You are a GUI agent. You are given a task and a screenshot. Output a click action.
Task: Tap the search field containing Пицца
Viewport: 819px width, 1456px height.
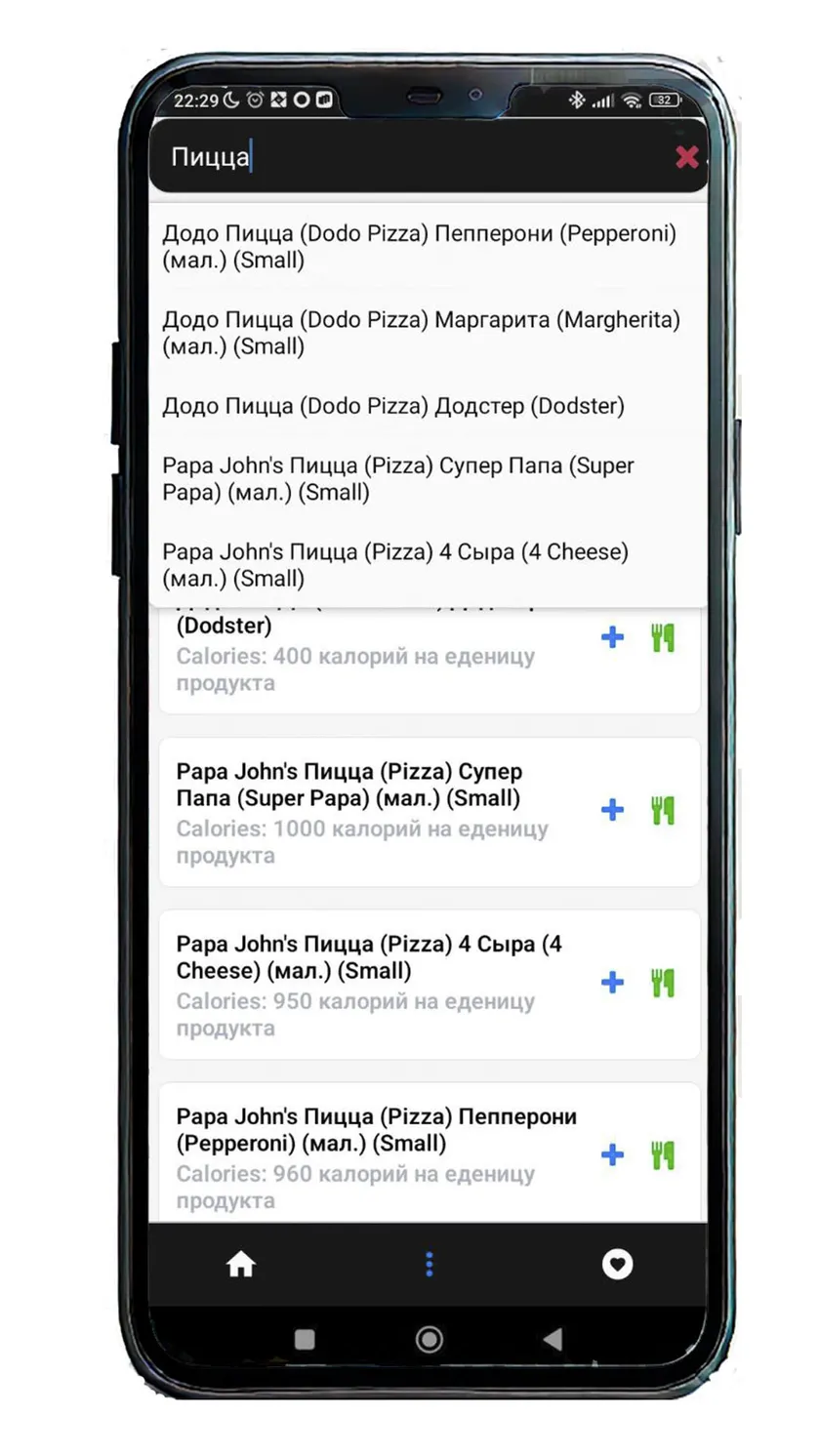[x=415, y=156]
